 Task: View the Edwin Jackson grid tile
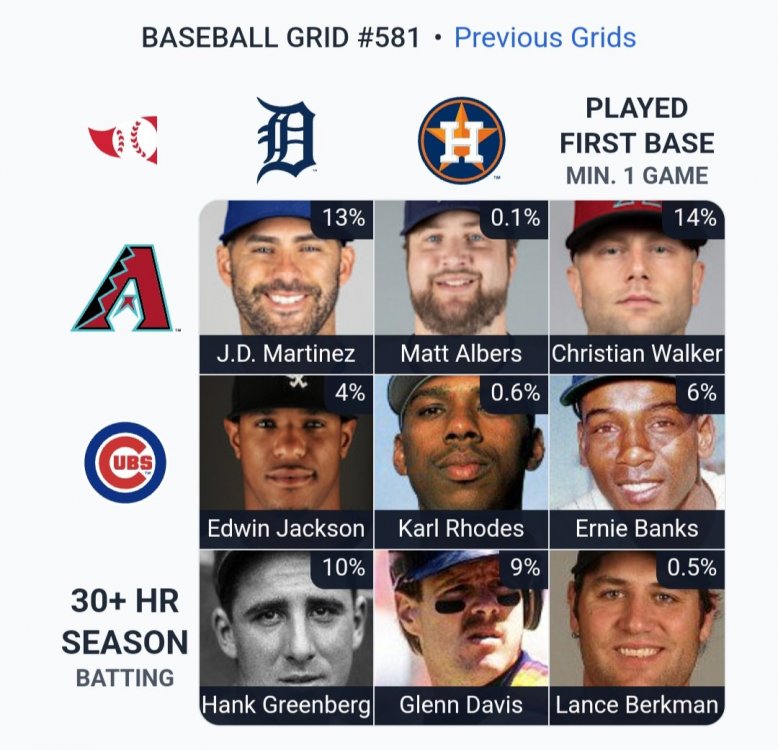coord(286,460)
